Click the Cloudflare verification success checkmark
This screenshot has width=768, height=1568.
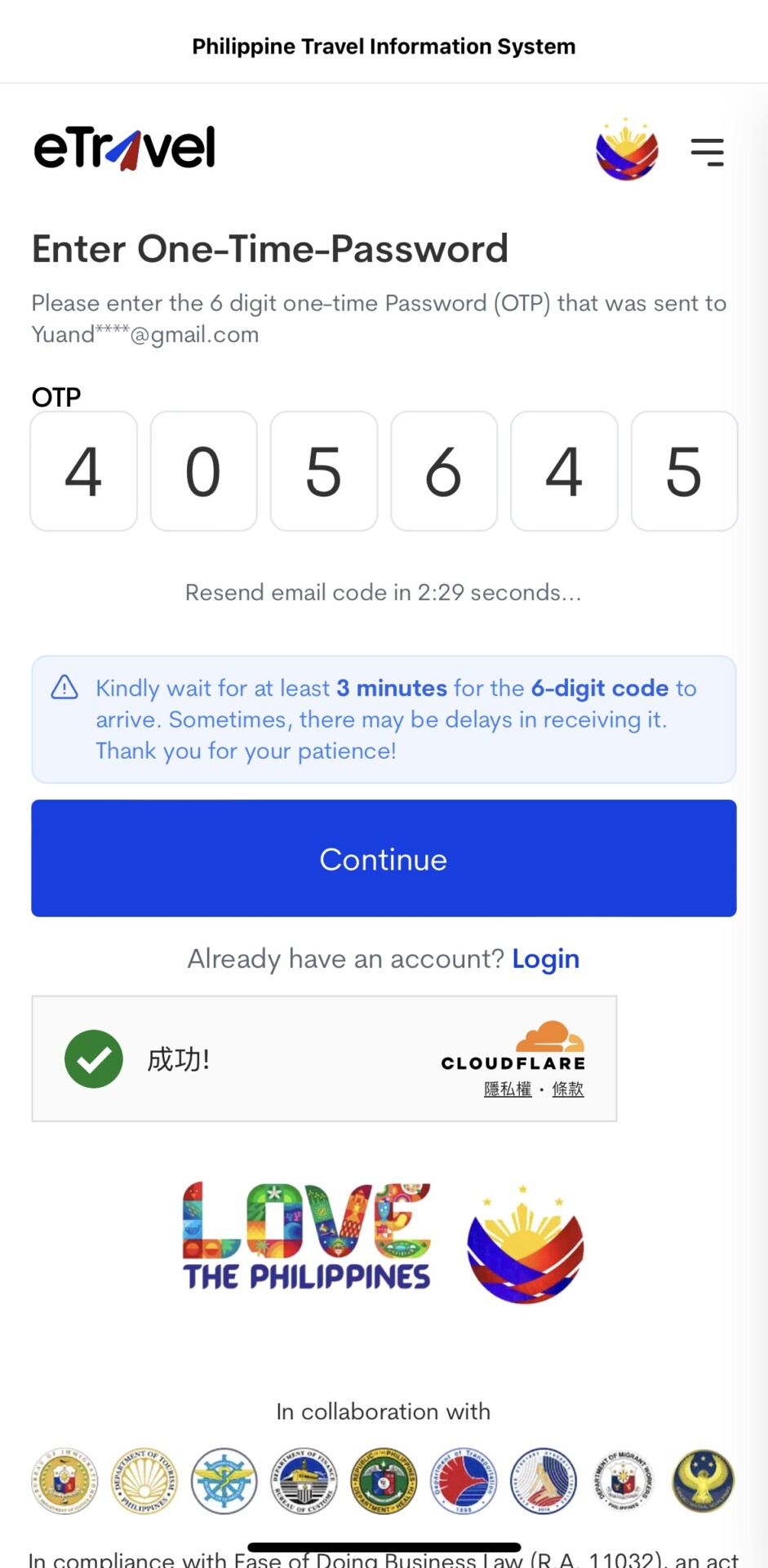(93, 1058)
